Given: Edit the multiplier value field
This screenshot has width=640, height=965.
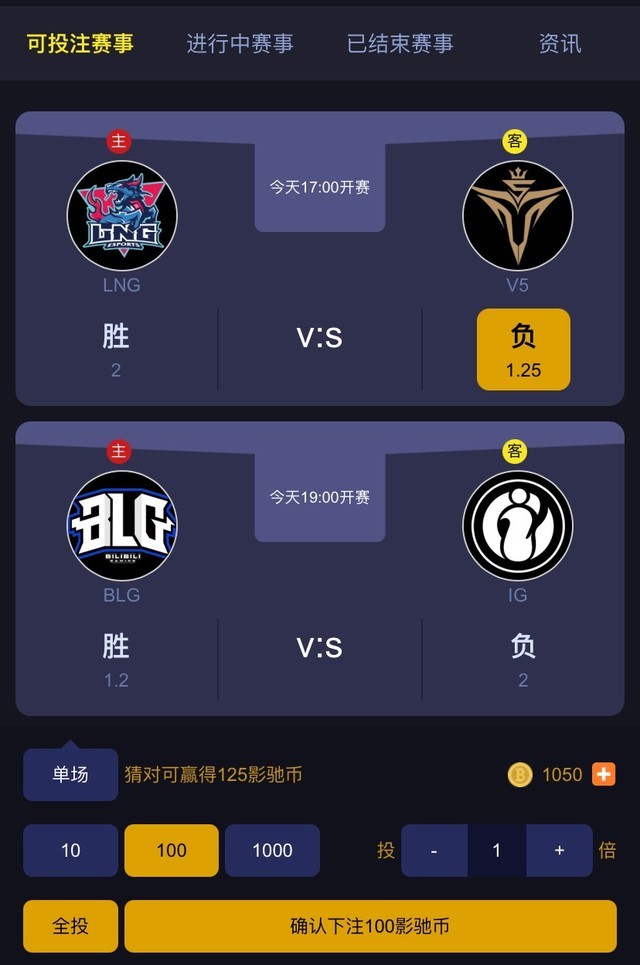Looking at the screenshot, I should point(496,850).
